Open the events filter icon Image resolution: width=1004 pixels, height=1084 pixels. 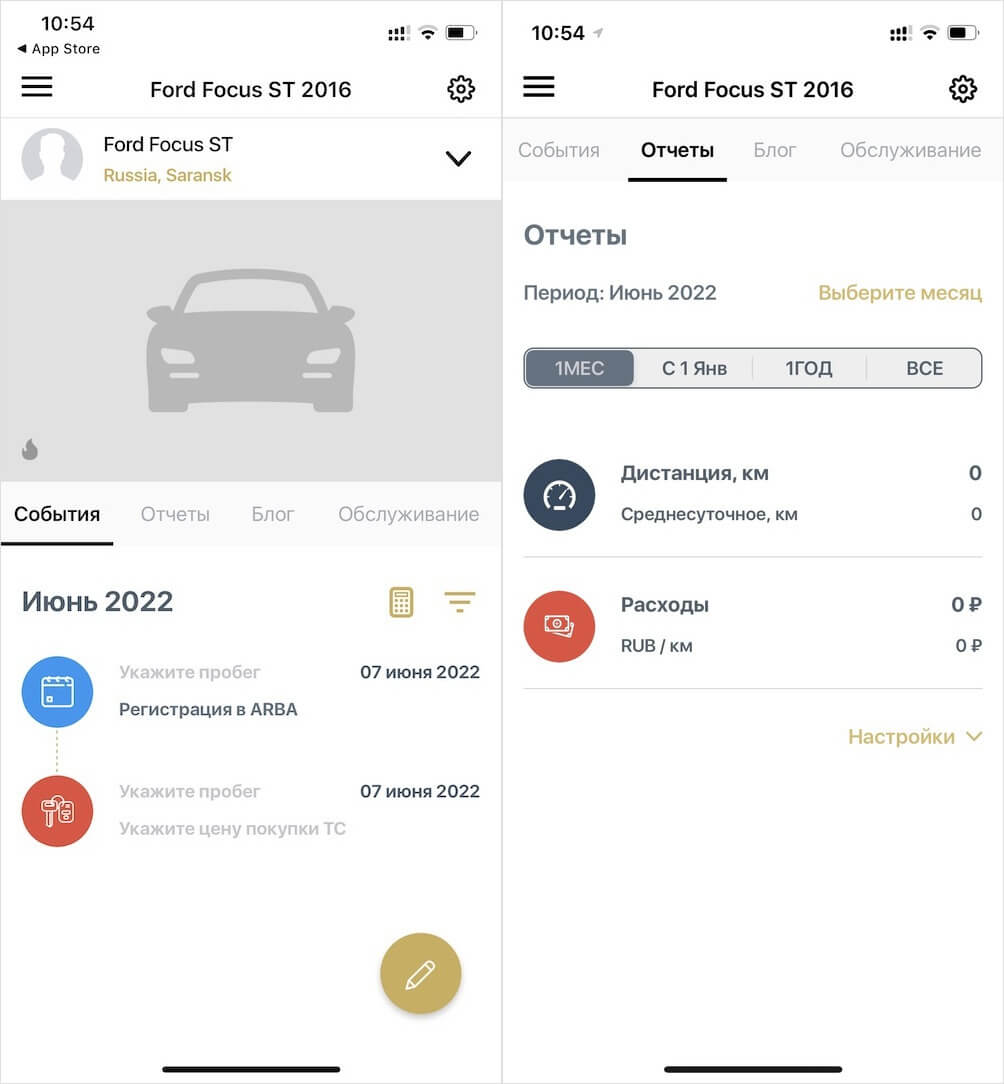point(459,602)
